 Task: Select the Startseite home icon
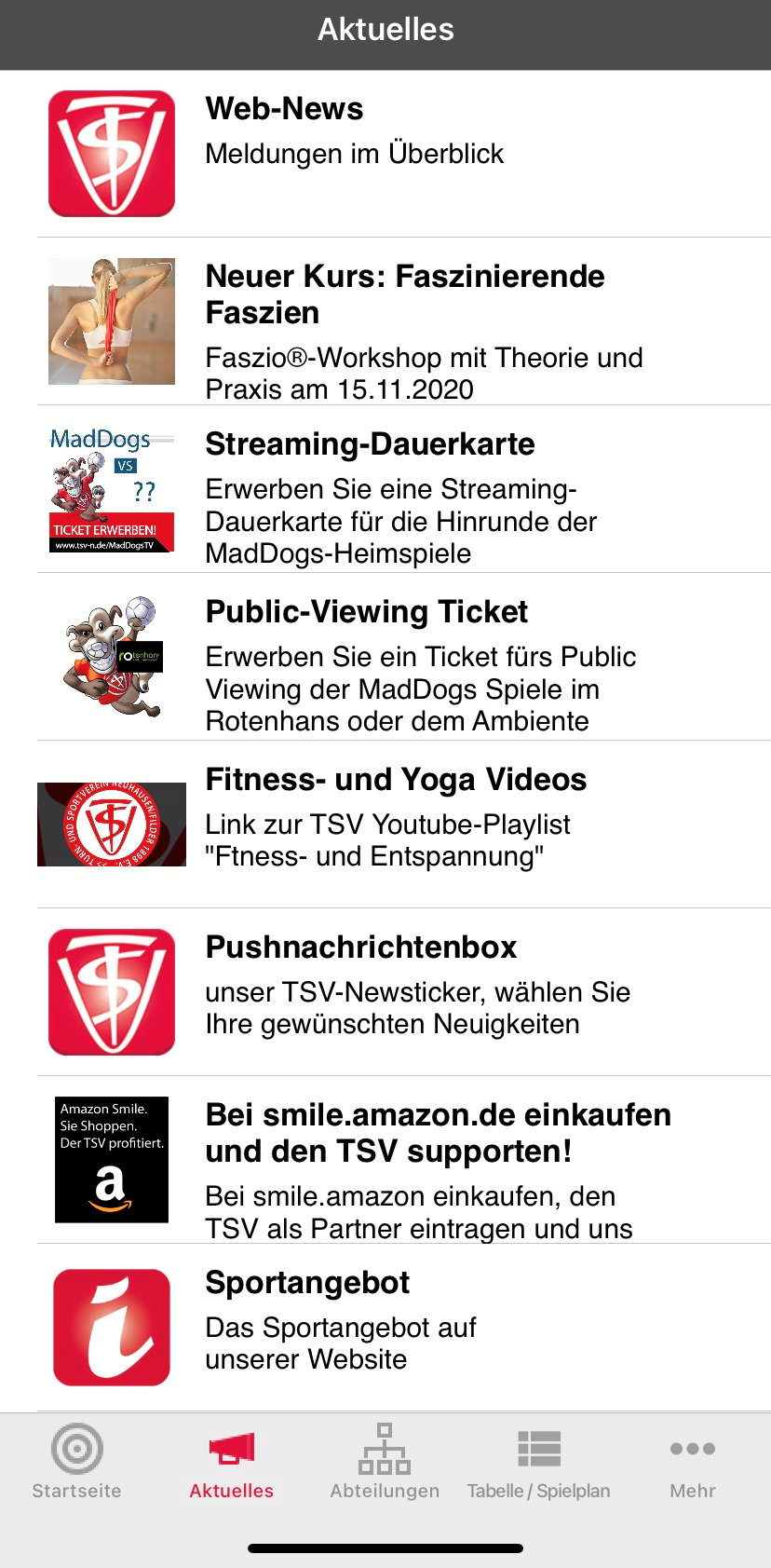(x=75, y=1449)
